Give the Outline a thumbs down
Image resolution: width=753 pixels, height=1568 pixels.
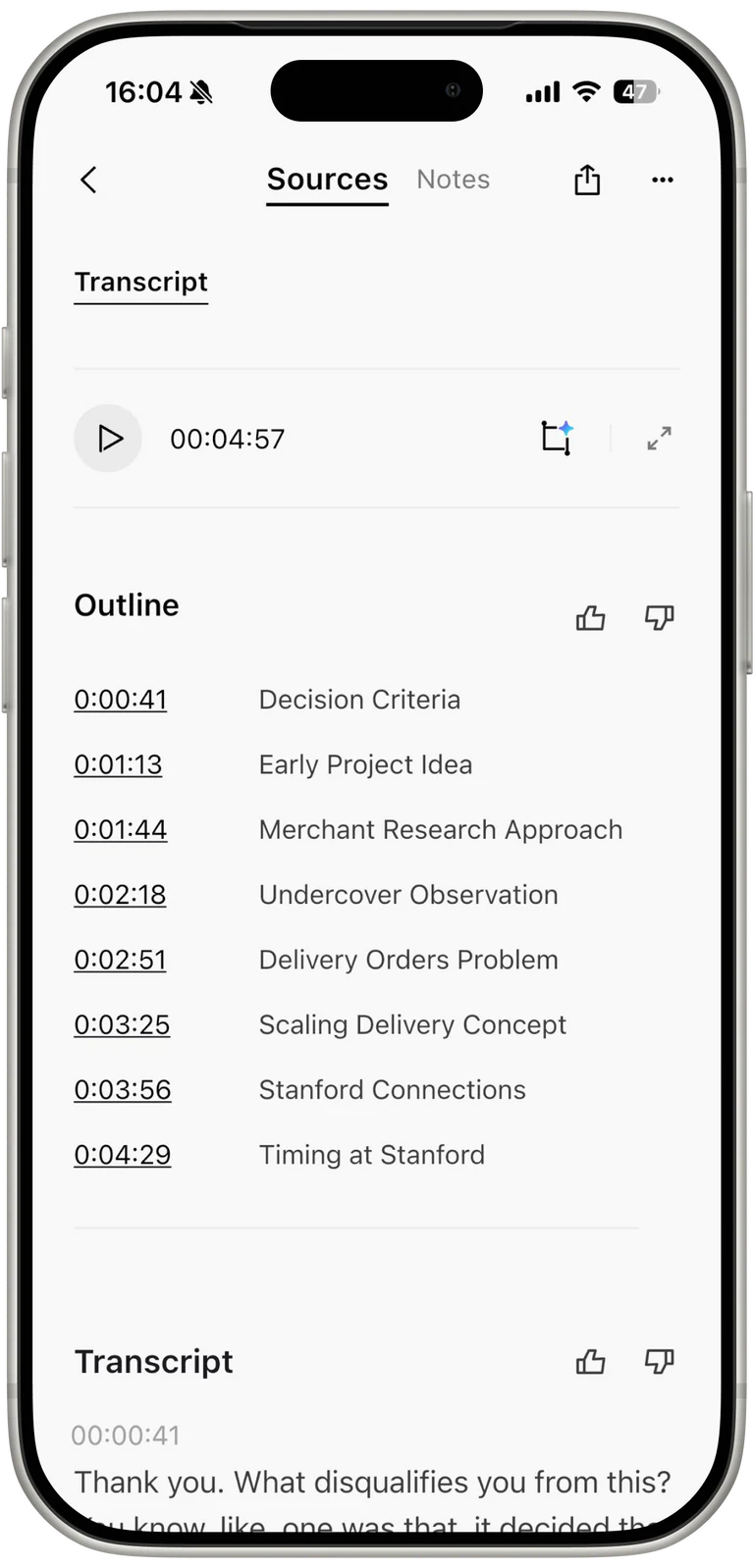tap(659, 617)
